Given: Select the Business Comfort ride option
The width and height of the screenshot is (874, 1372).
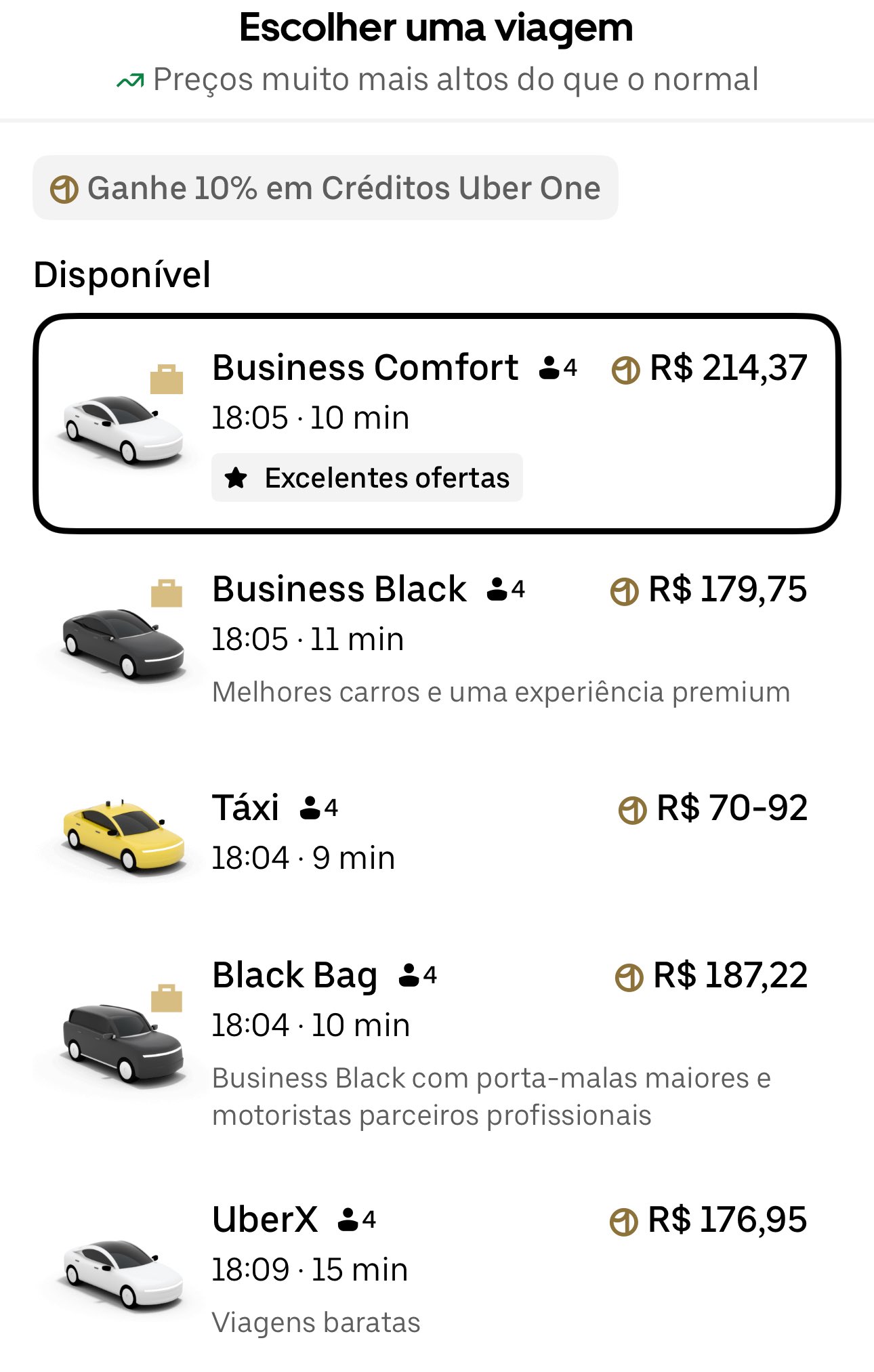Looking at the screenshot, I should coord(436,423).
